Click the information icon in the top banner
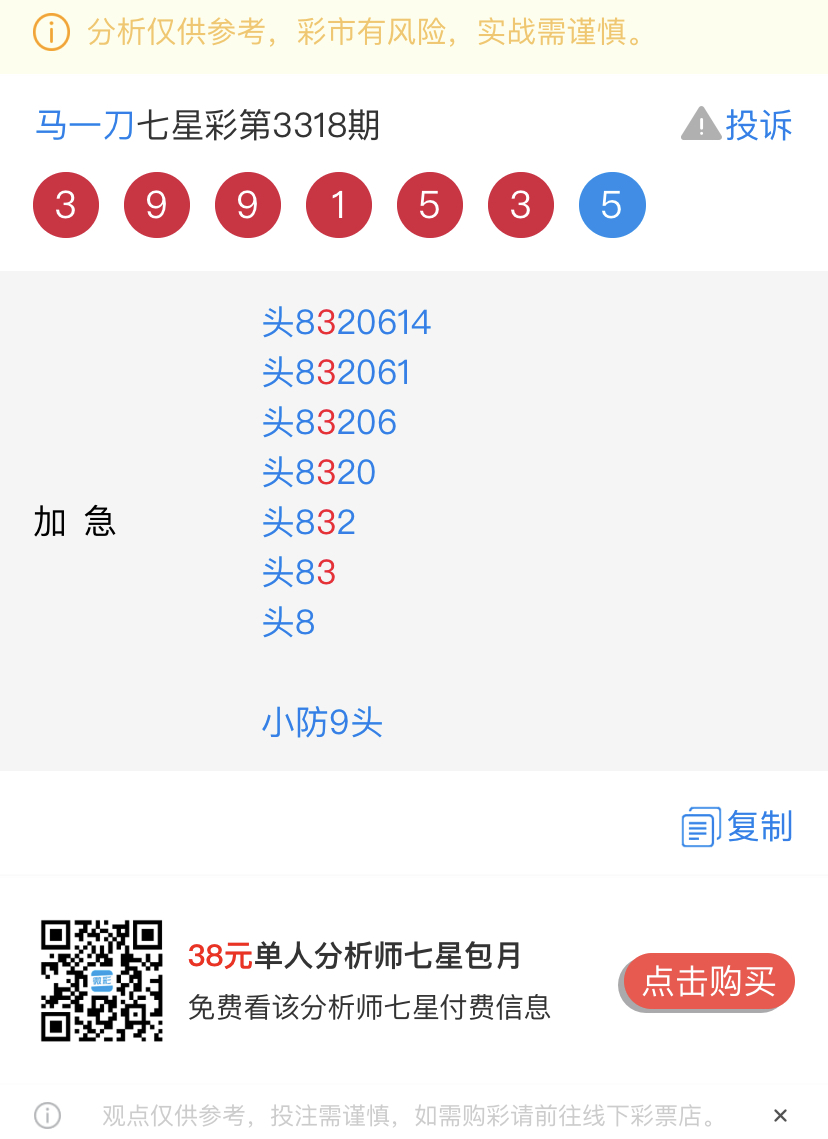Image resolution: width=828 pixels, height=1139 pixels. pyautogui.click(x=50, y=33)
